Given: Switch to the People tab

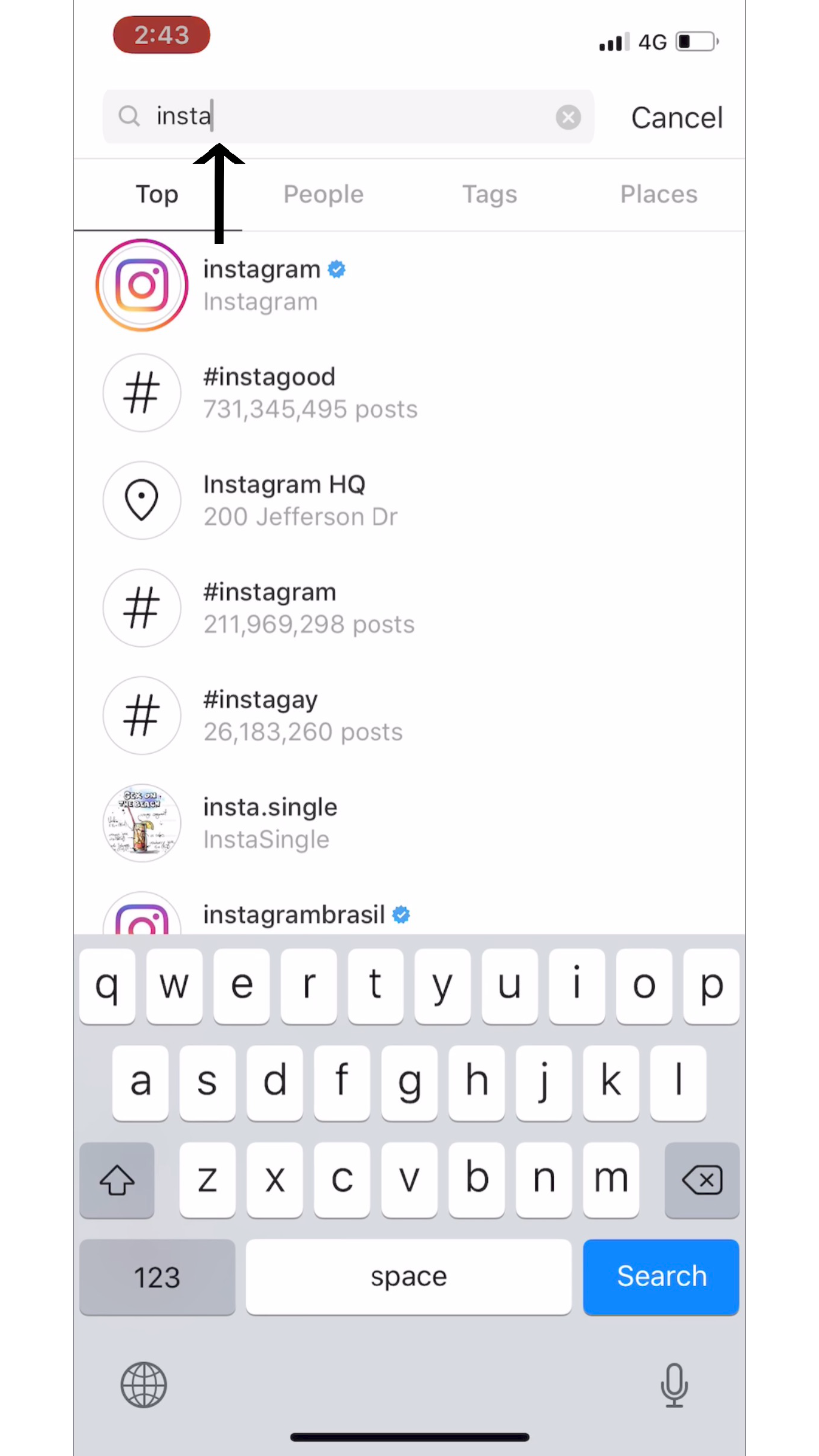Looking at the screenshot, I should point(323,194).
